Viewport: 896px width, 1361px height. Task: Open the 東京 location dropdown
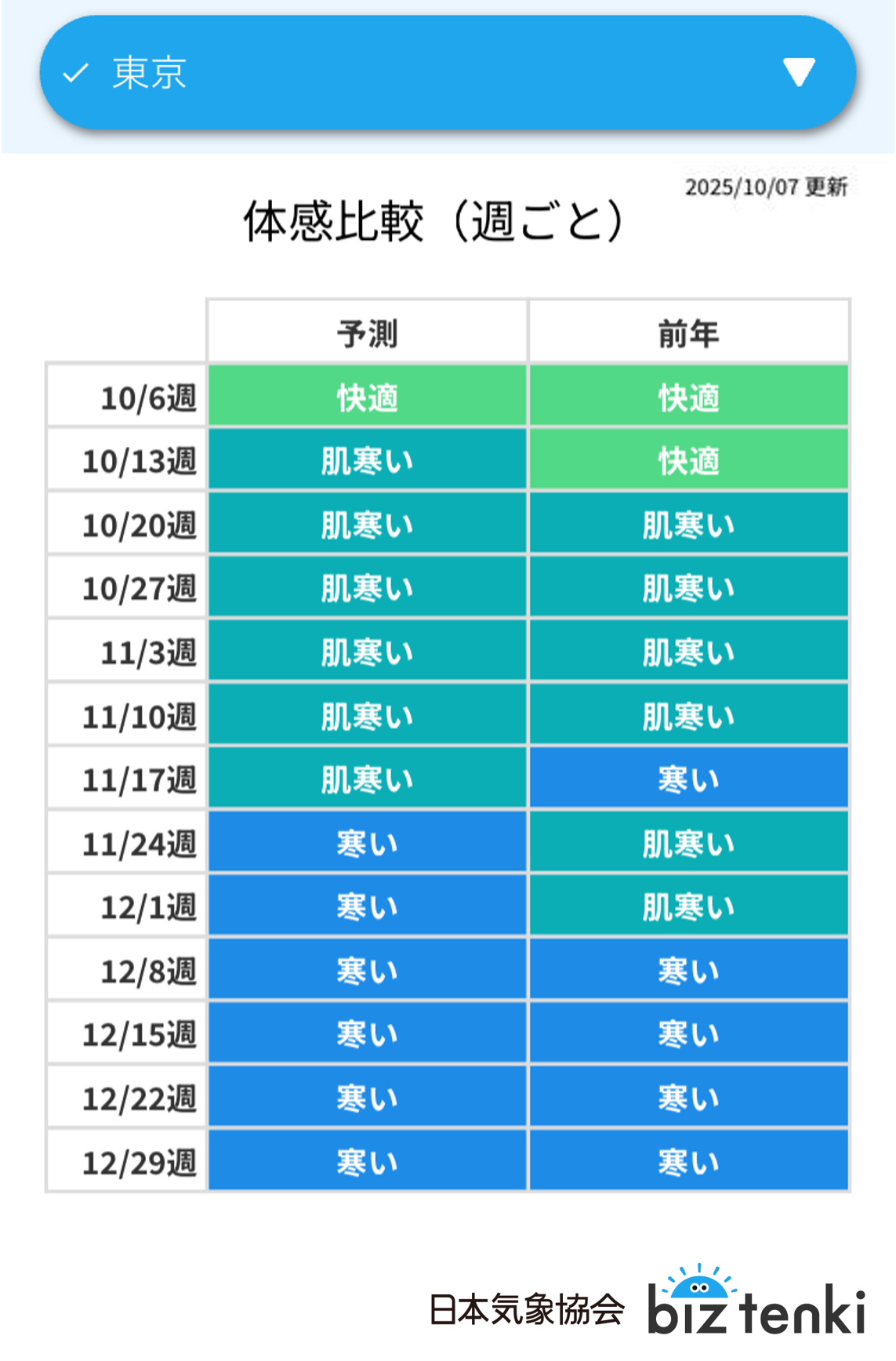click(x=447, y=73)
